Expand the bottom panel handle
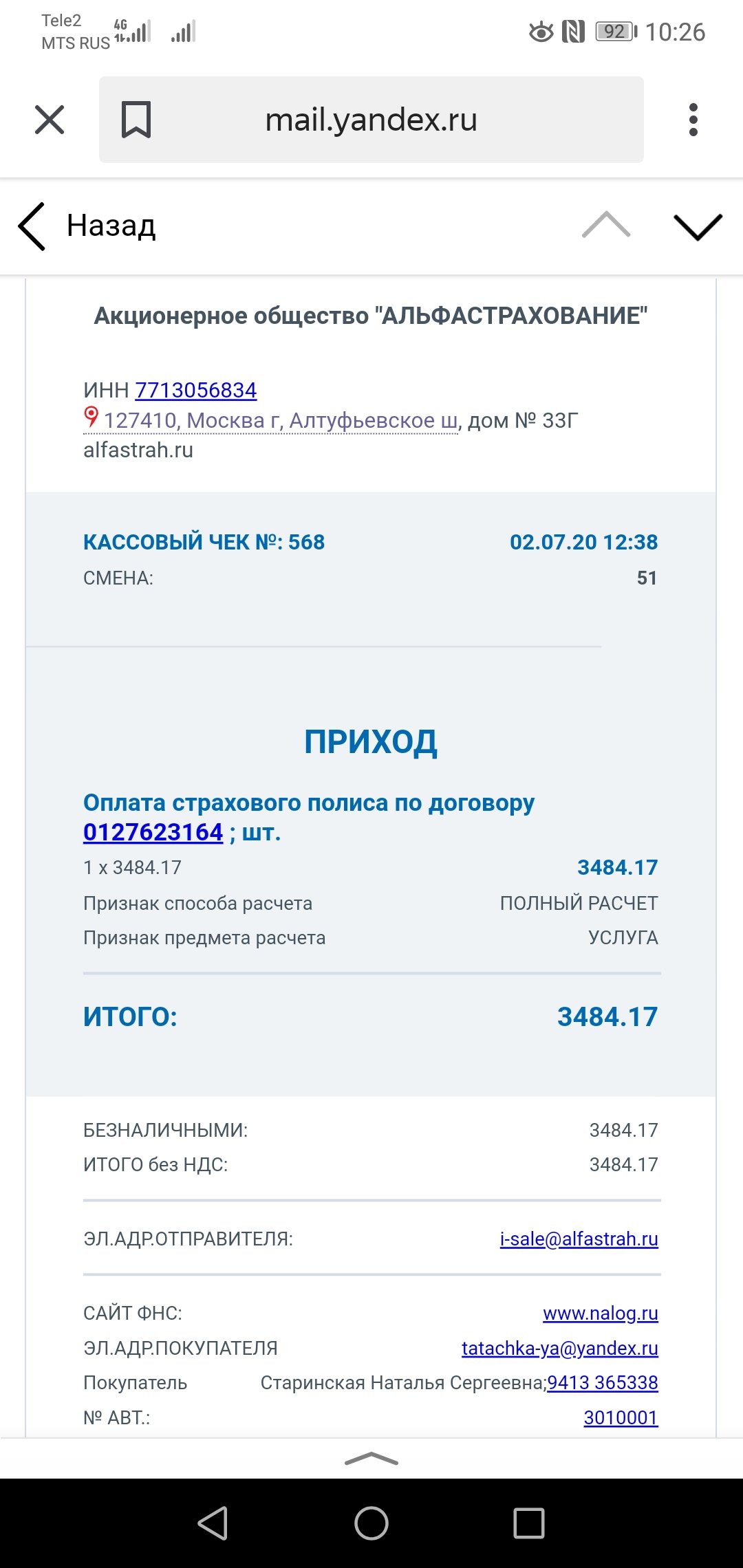This screenshot has height=1568, width=743. [x=371, y=1458]
